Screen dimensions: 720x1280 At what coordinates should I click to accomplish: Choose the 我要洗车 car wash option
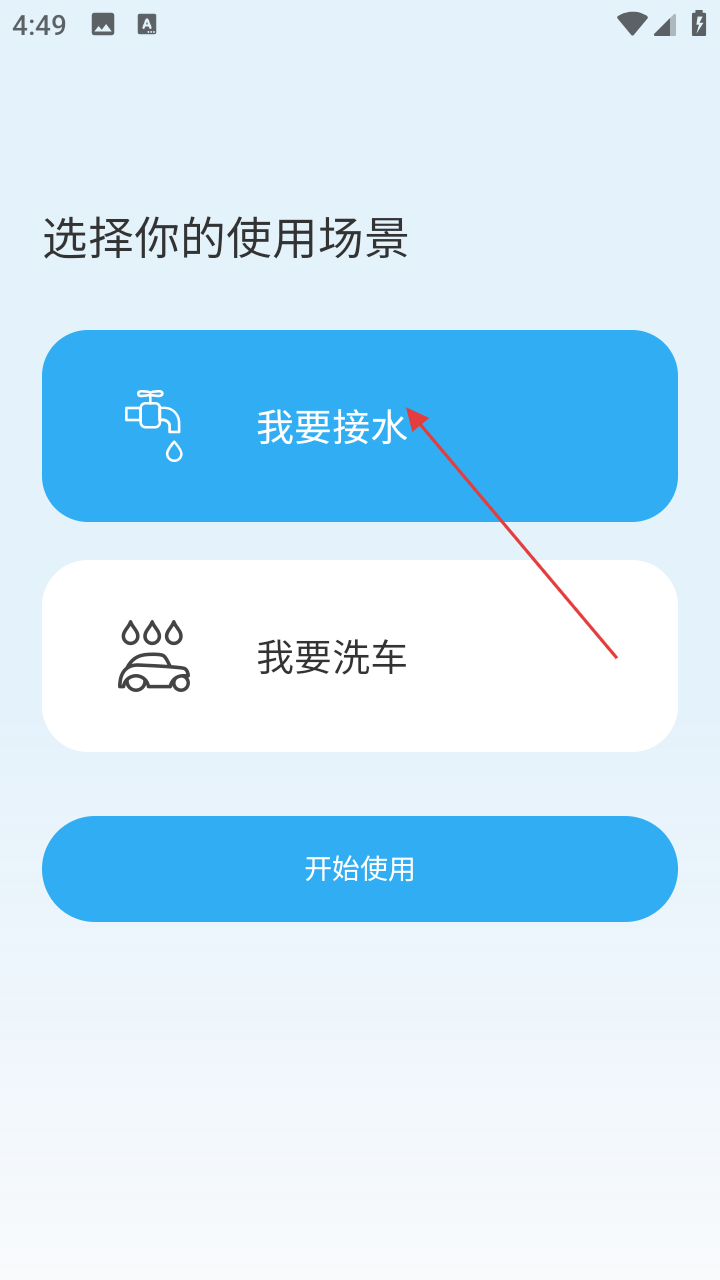coord(360,656)
